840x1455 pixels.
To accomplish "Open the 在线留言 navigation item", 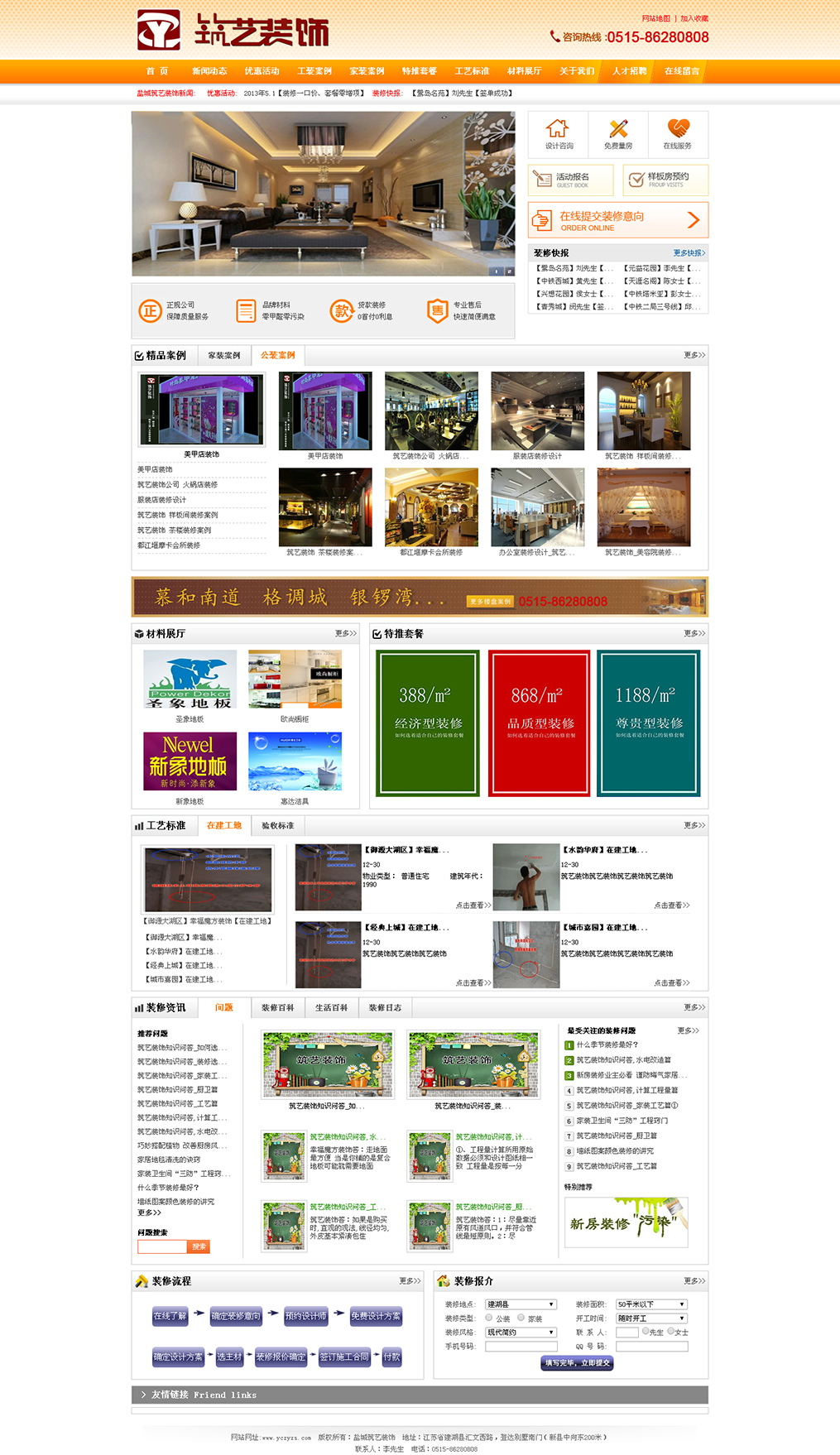I will 682,71.
